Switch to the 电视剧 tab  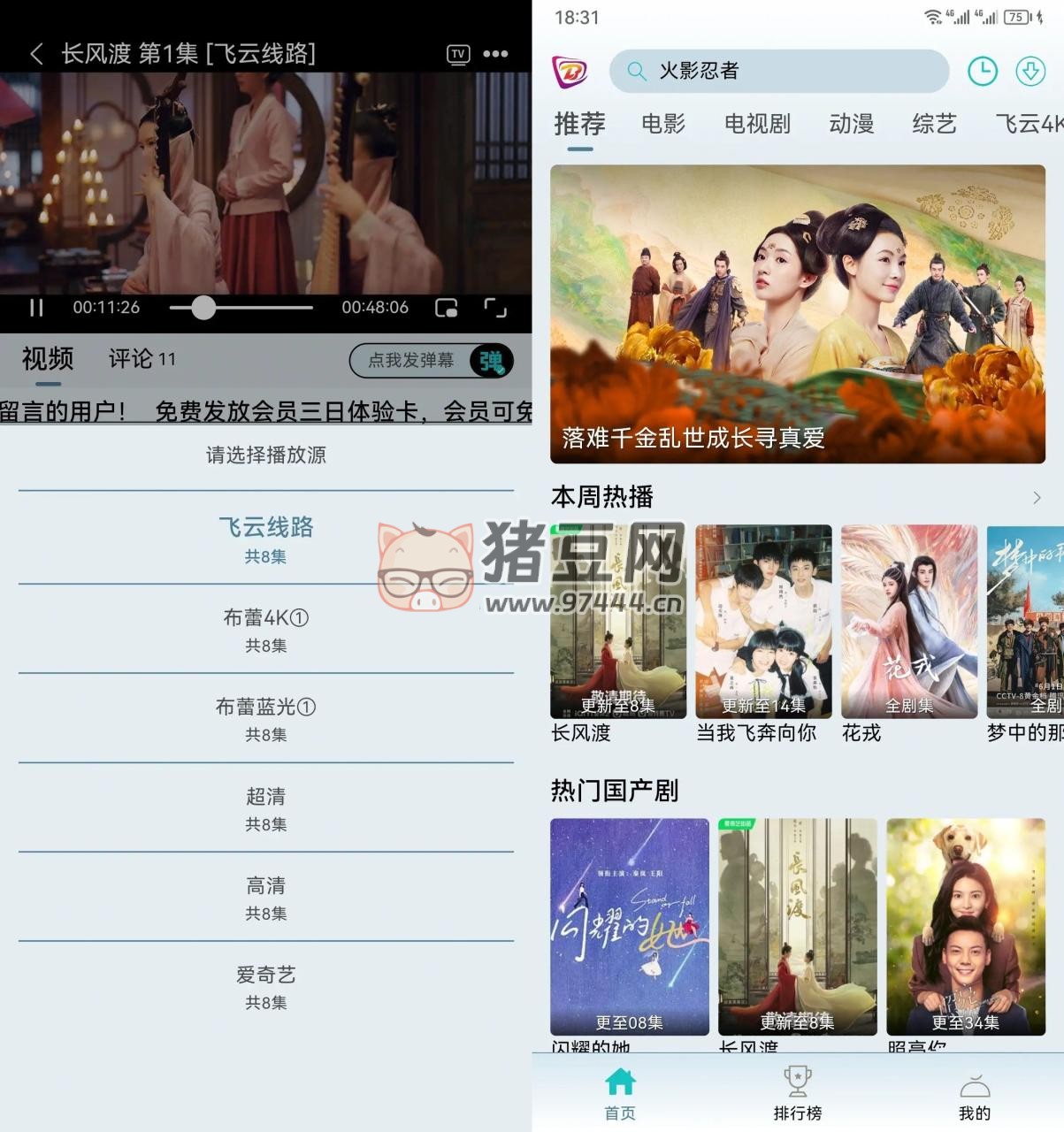click(757, 124)
